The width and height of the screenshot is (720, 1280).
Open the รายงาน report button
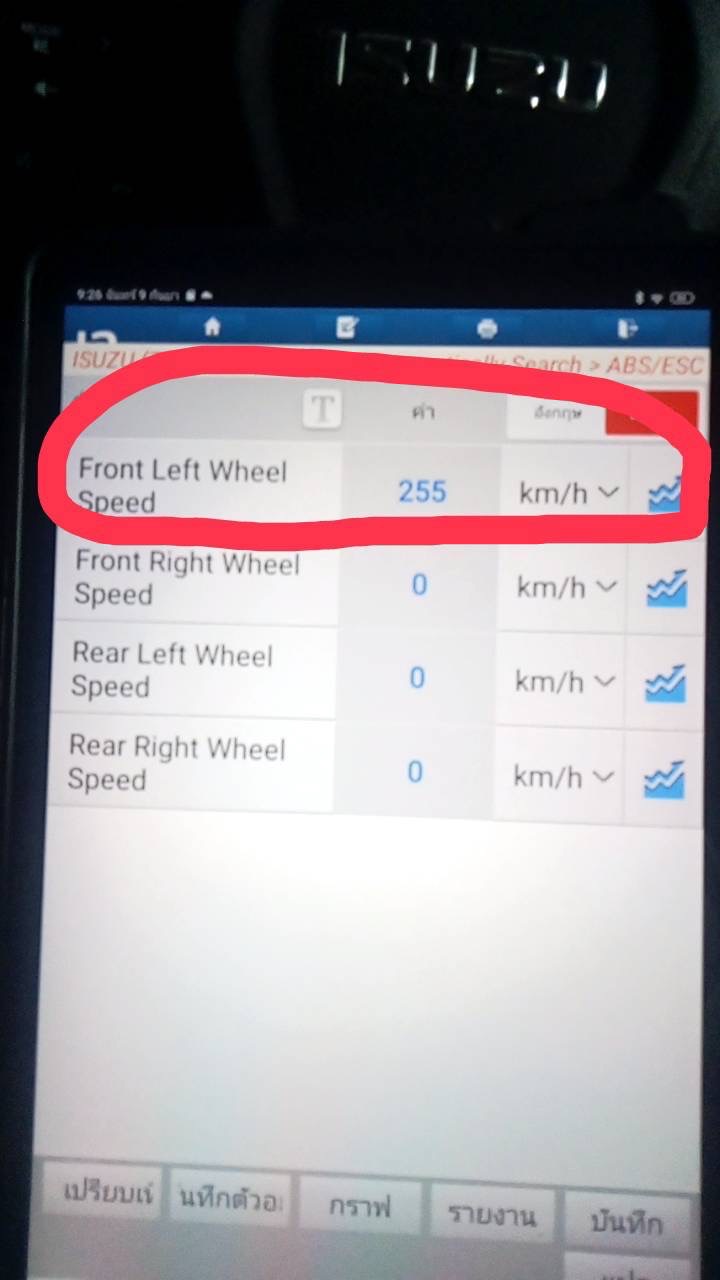pos(491,1216)
